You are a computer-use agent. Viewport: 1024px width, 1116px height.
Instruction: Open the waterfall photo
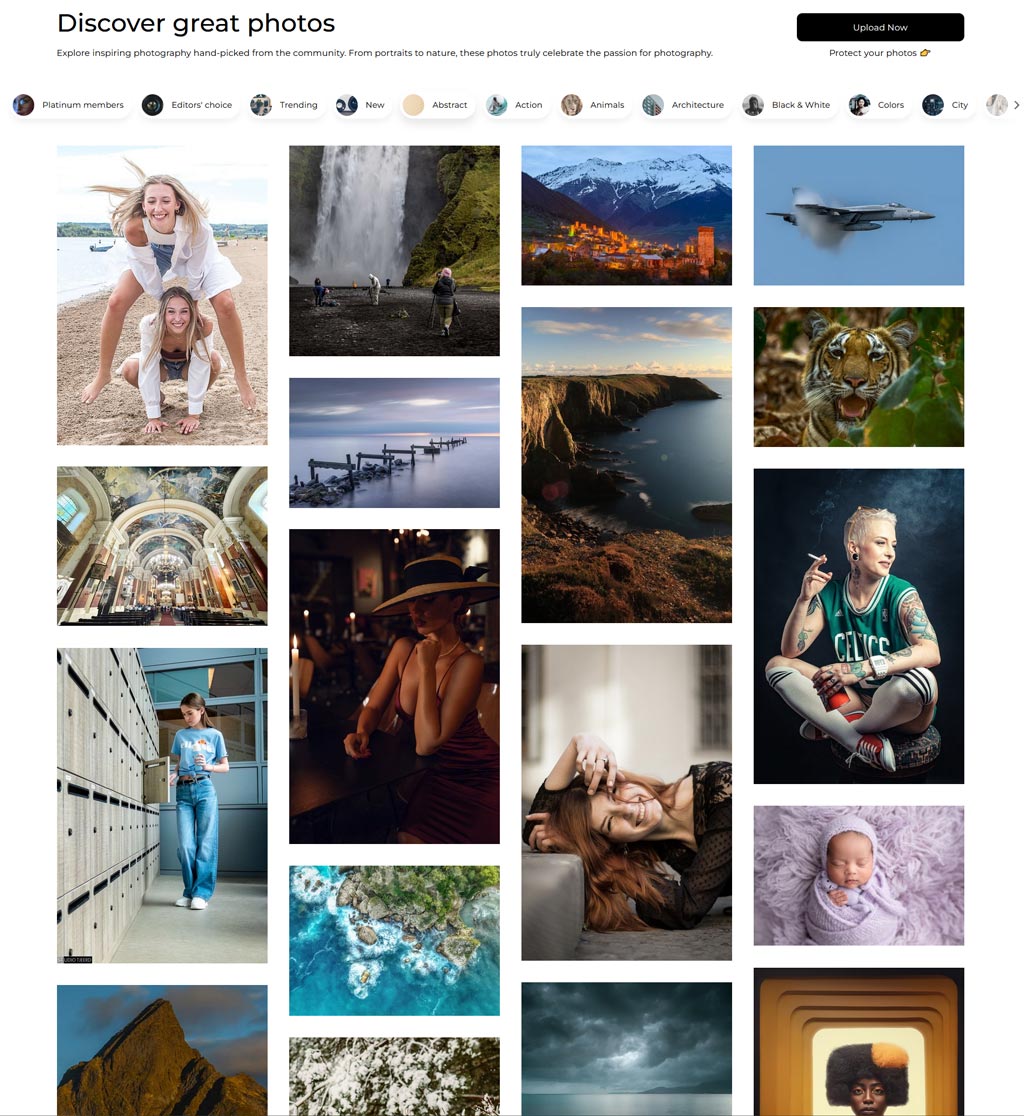pyautogui.click(x=394, y=250)
